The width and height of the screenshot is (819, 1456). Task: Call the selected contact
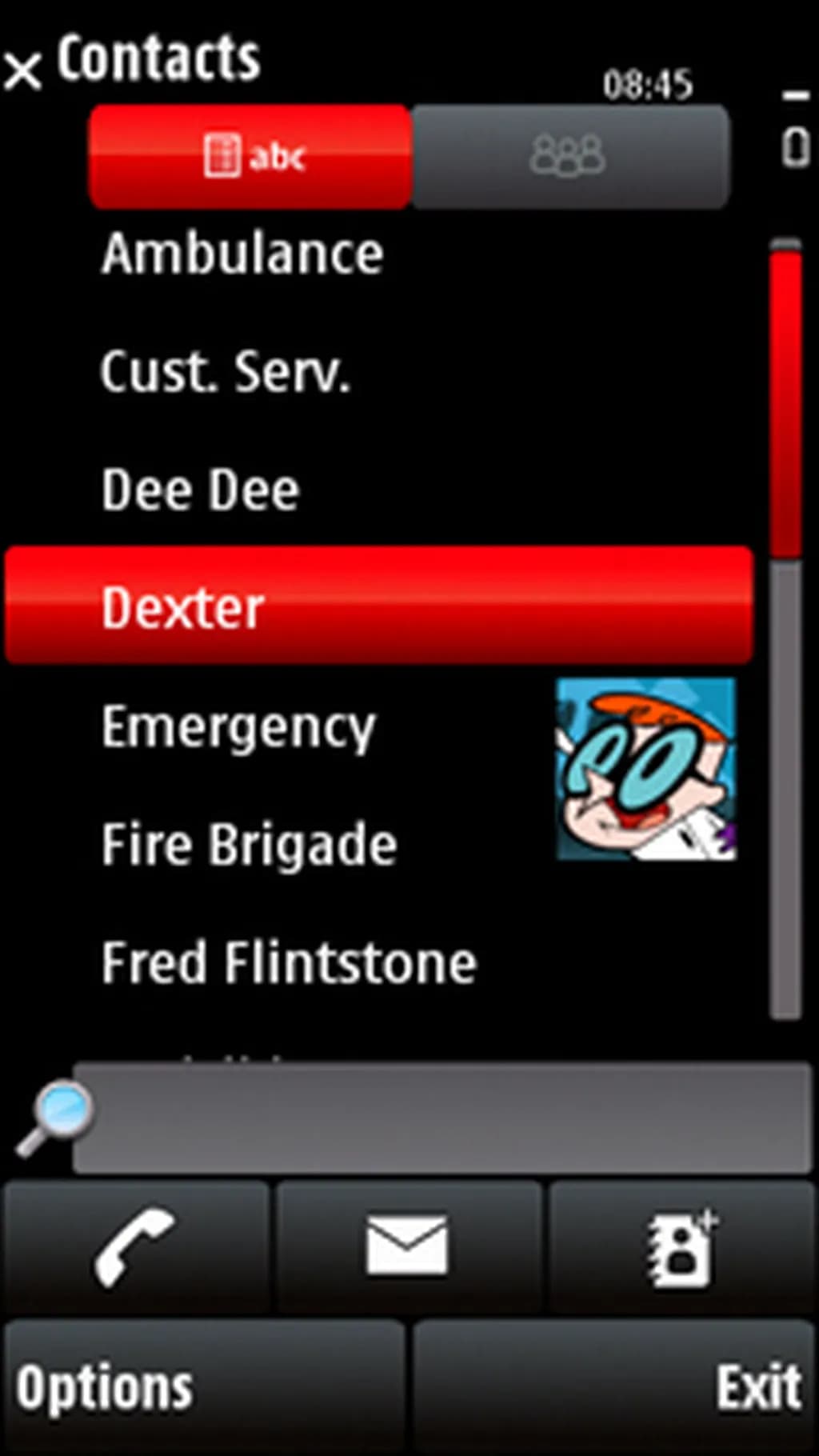[136, 1246]
